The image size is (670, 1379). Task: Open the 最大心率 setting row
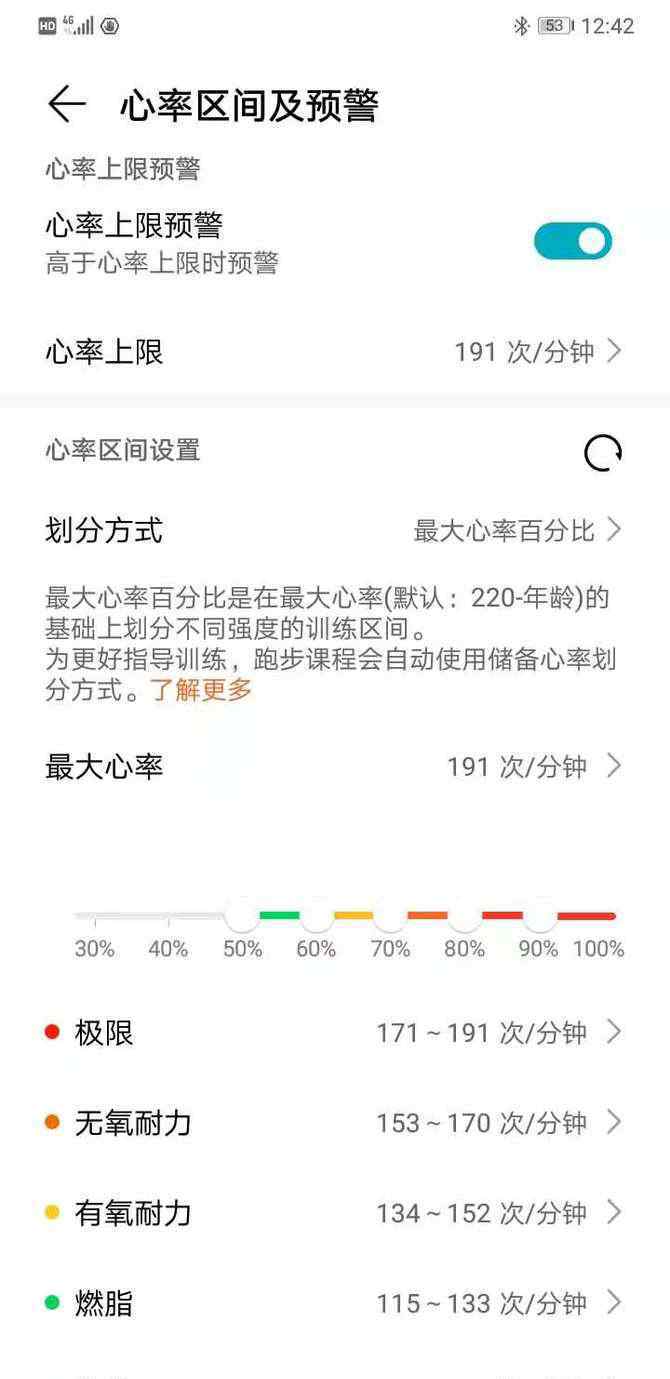335,767
